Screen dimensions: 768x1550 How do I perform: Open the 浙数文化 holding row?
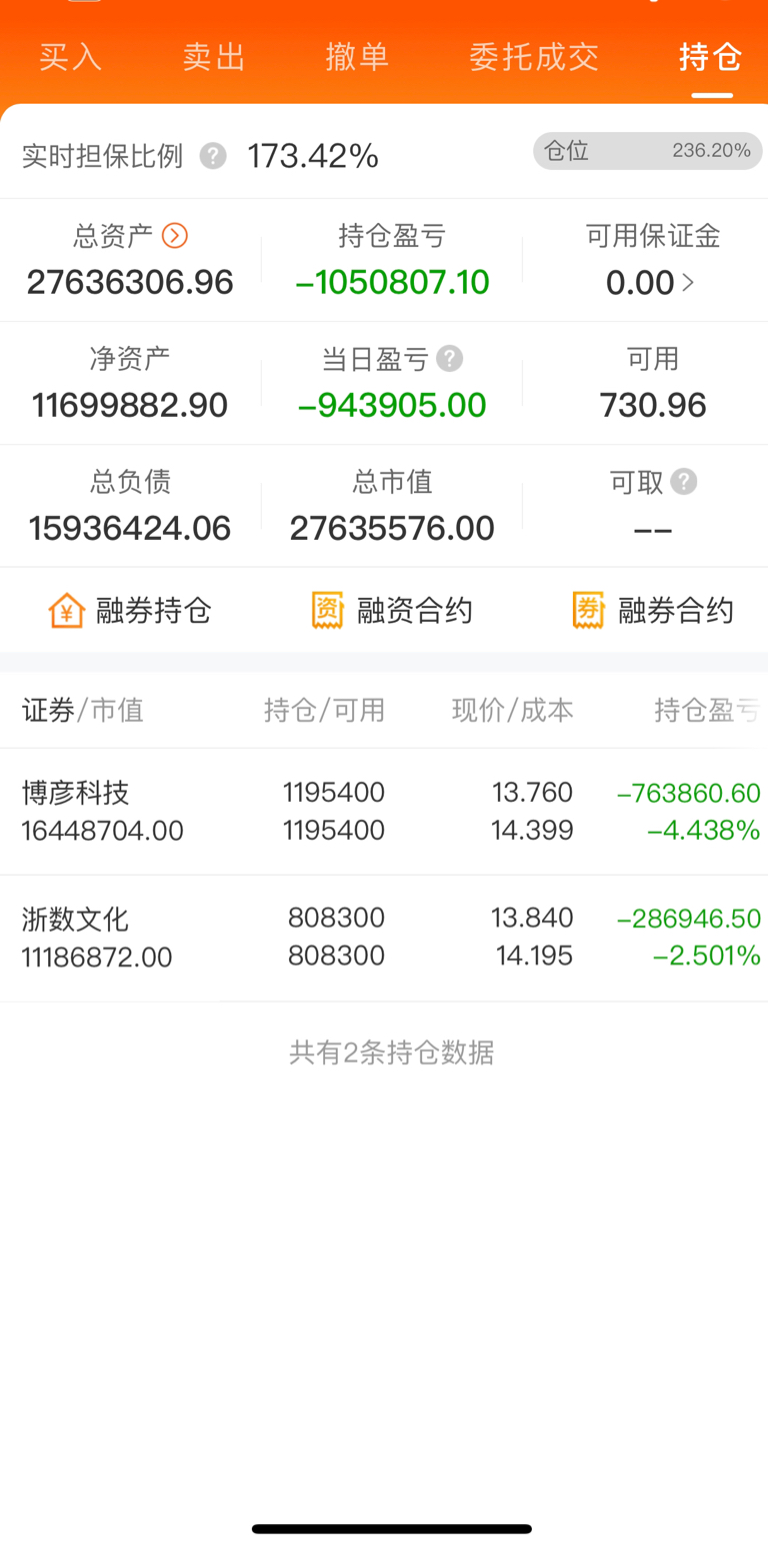point(384,938)
